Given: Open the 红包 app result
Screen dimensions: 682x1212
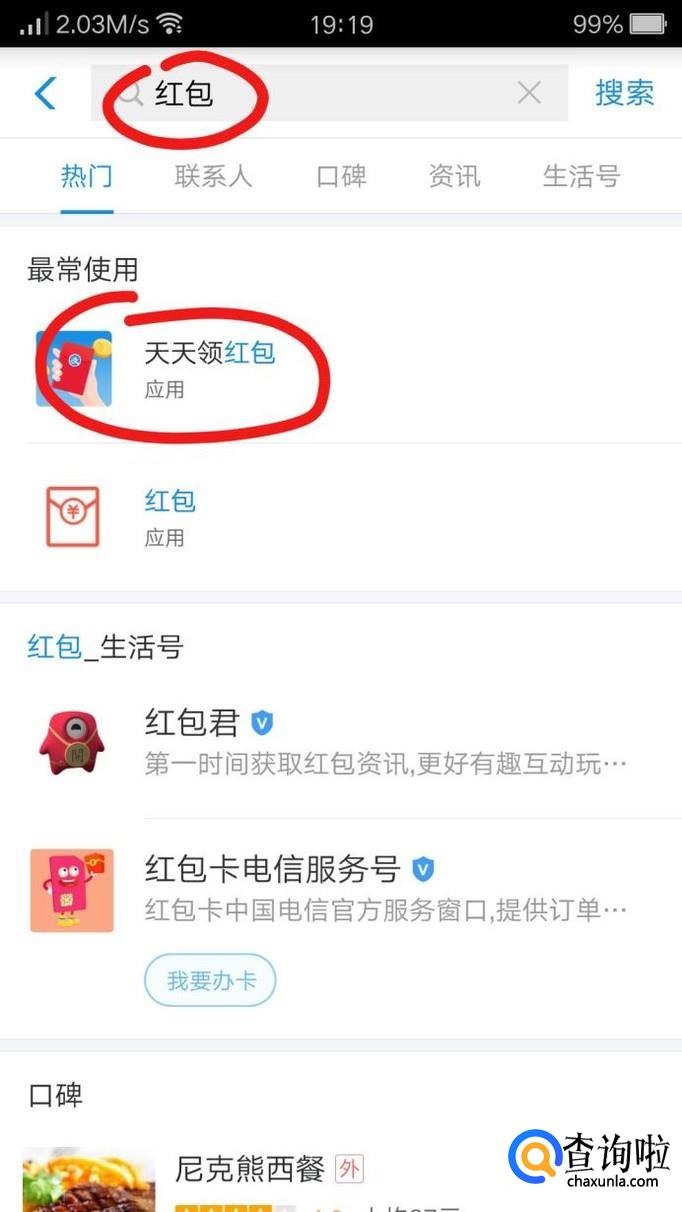Looking at the screenshot, I should pyautogui.click(x=170, y=516).
